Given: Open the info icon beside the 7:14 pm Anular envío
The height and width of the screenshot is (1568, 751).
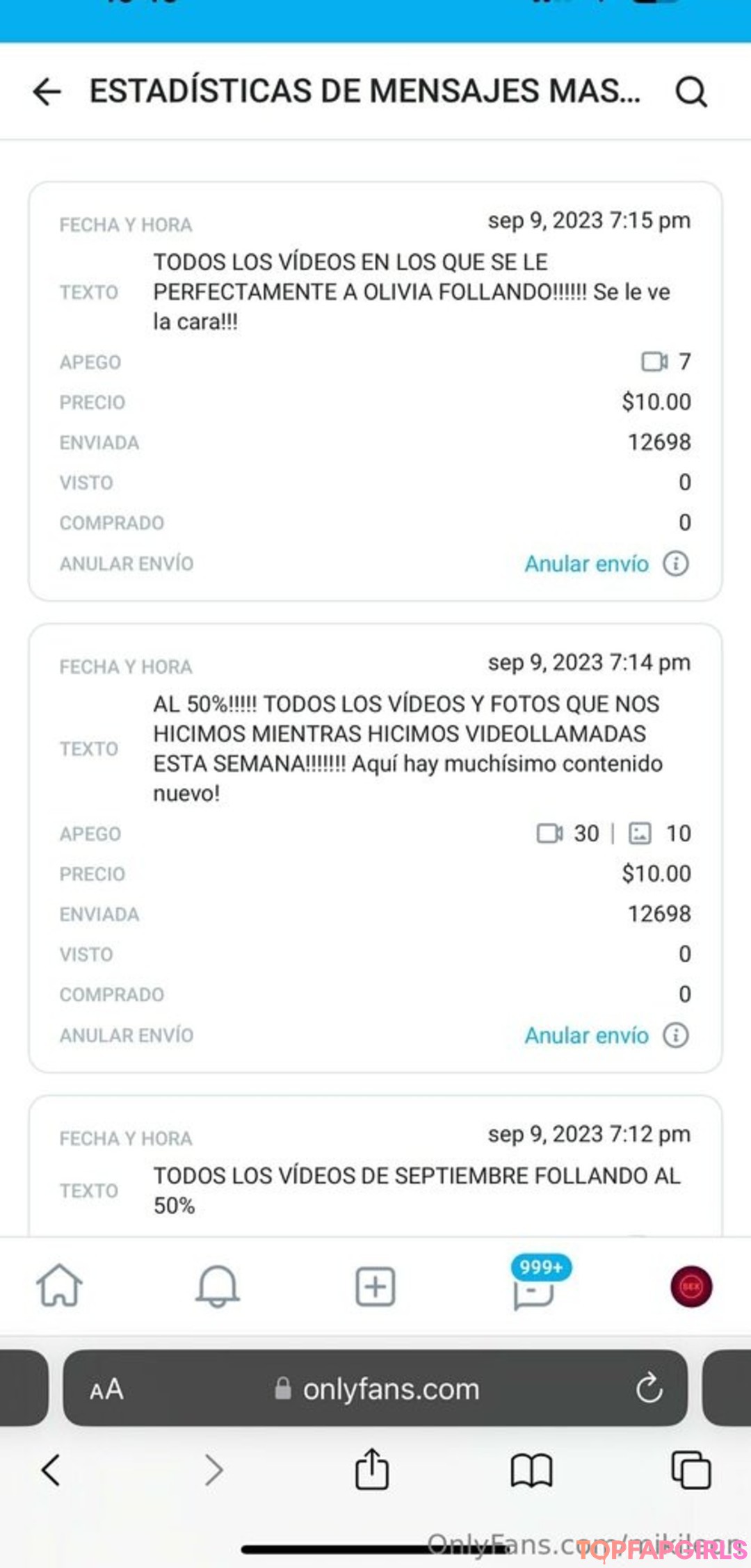Looking at the screenshot, I should tap(676, 1035).
